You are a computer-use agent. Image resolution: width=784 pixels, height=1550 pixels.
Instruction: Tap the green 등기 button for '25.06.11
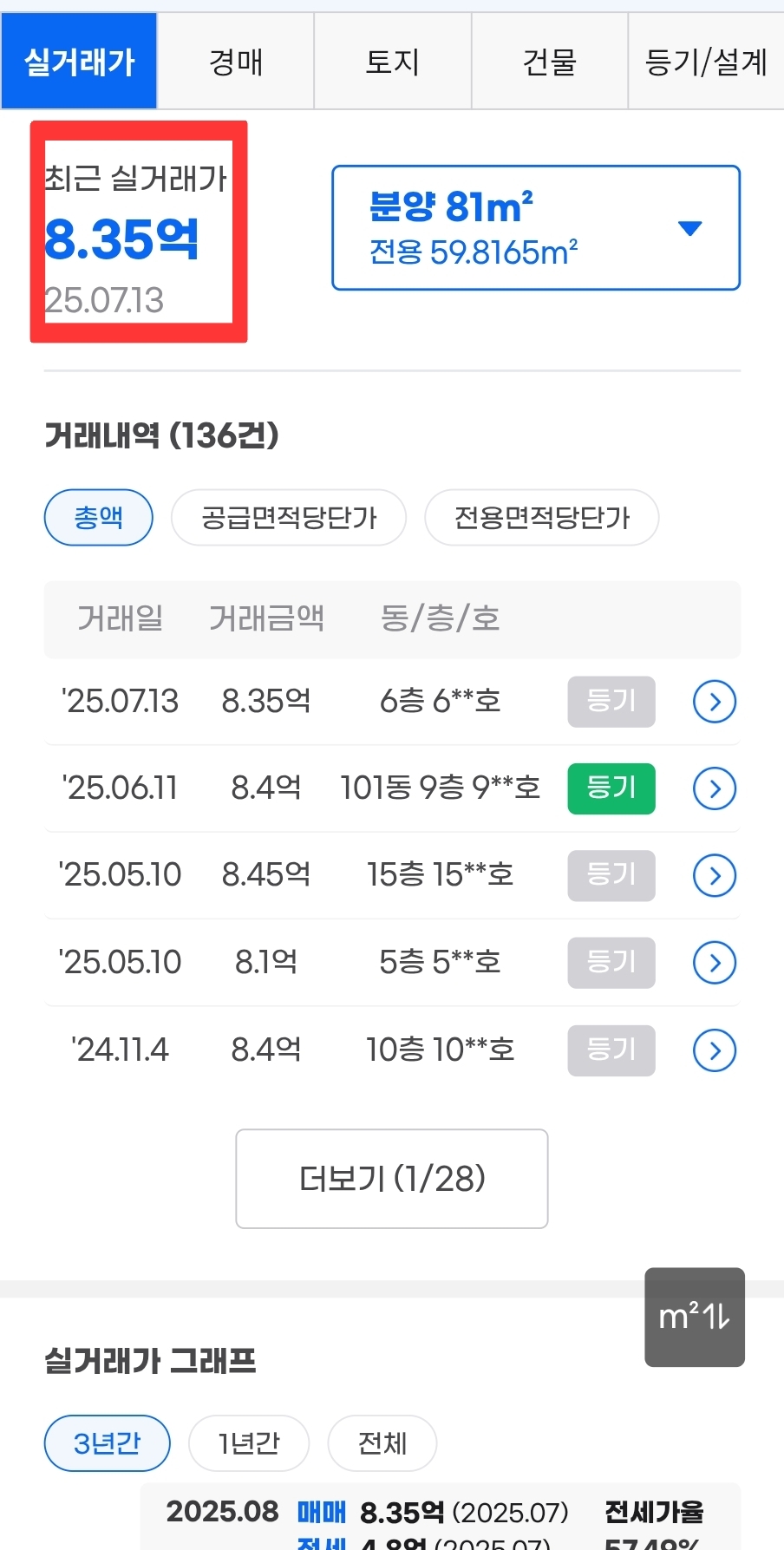pos(611,788)
